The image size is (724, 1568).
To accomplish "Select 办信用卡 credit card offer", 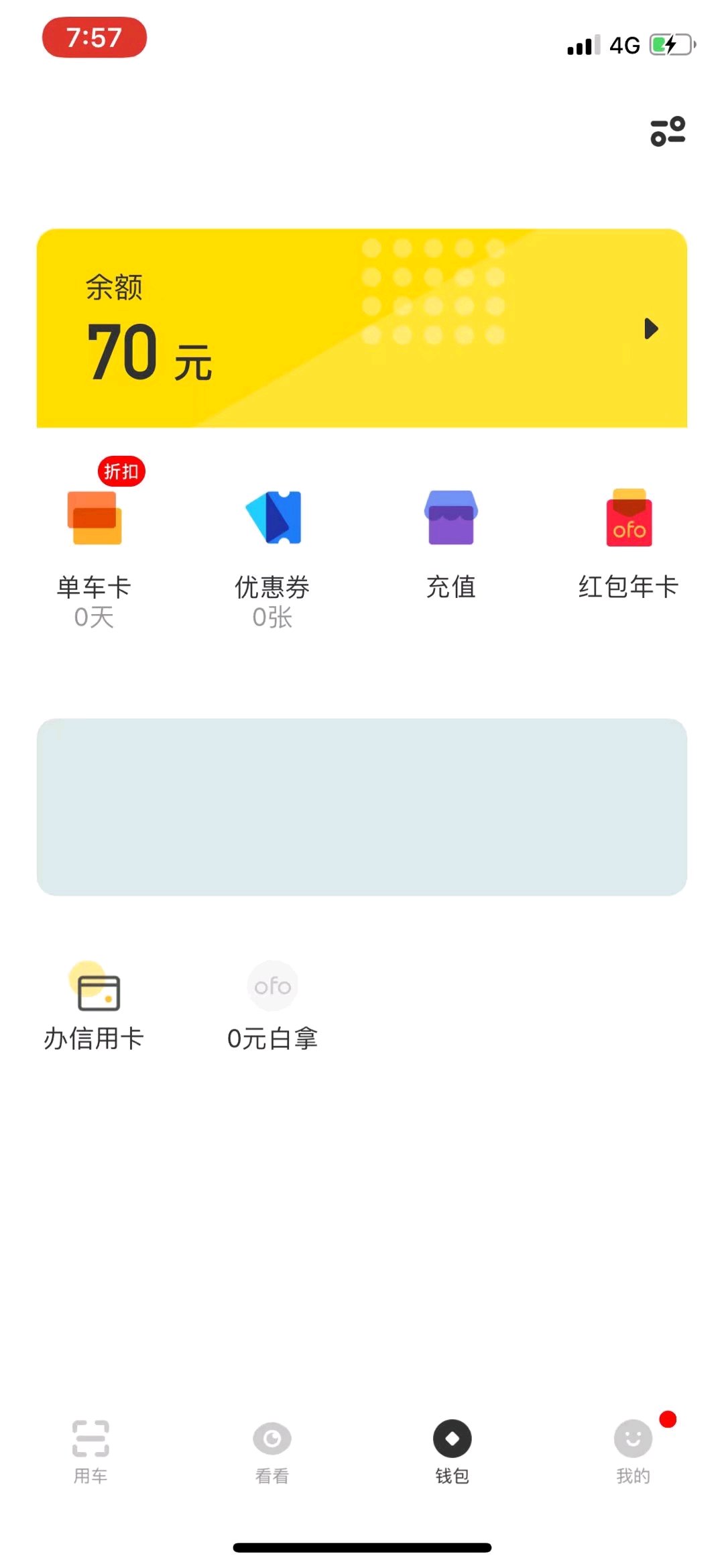I will tap(95, 1007).
